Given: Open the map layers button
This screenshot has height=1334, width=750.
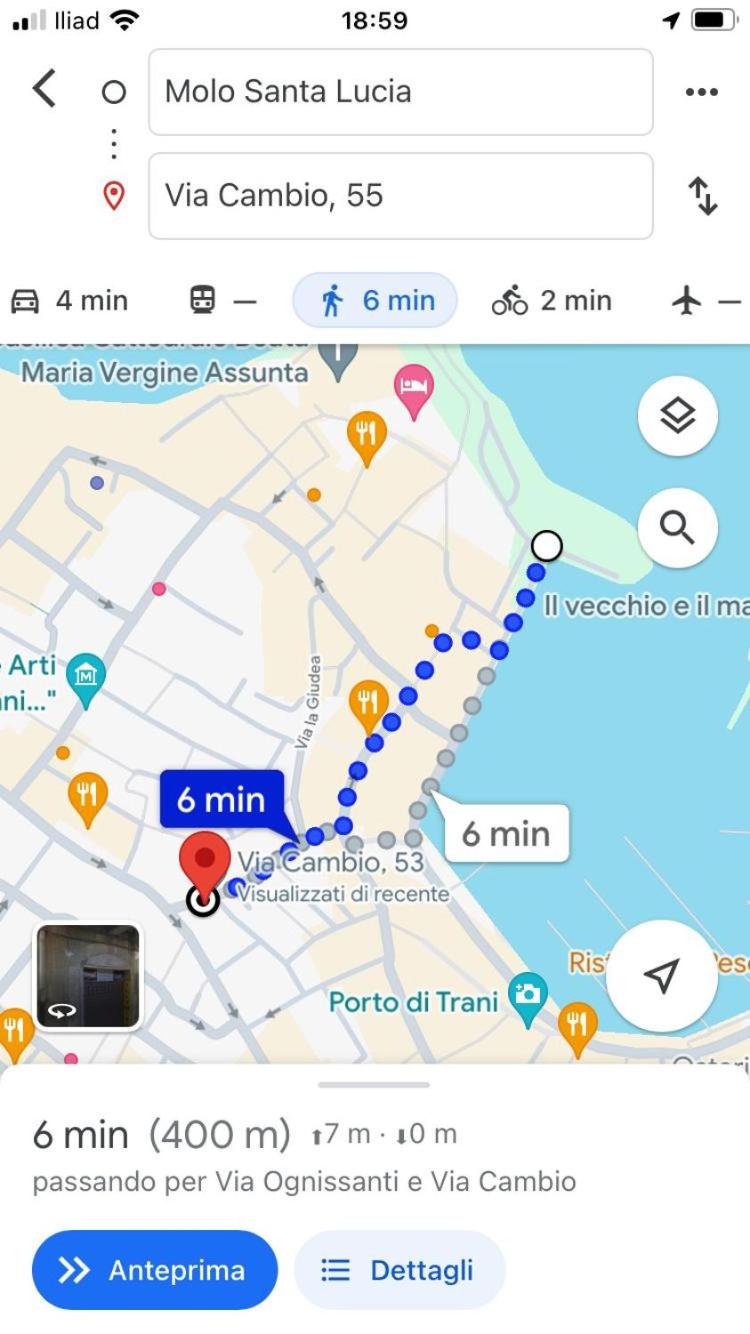Looking at the screenshot, I should coord(678,416).
